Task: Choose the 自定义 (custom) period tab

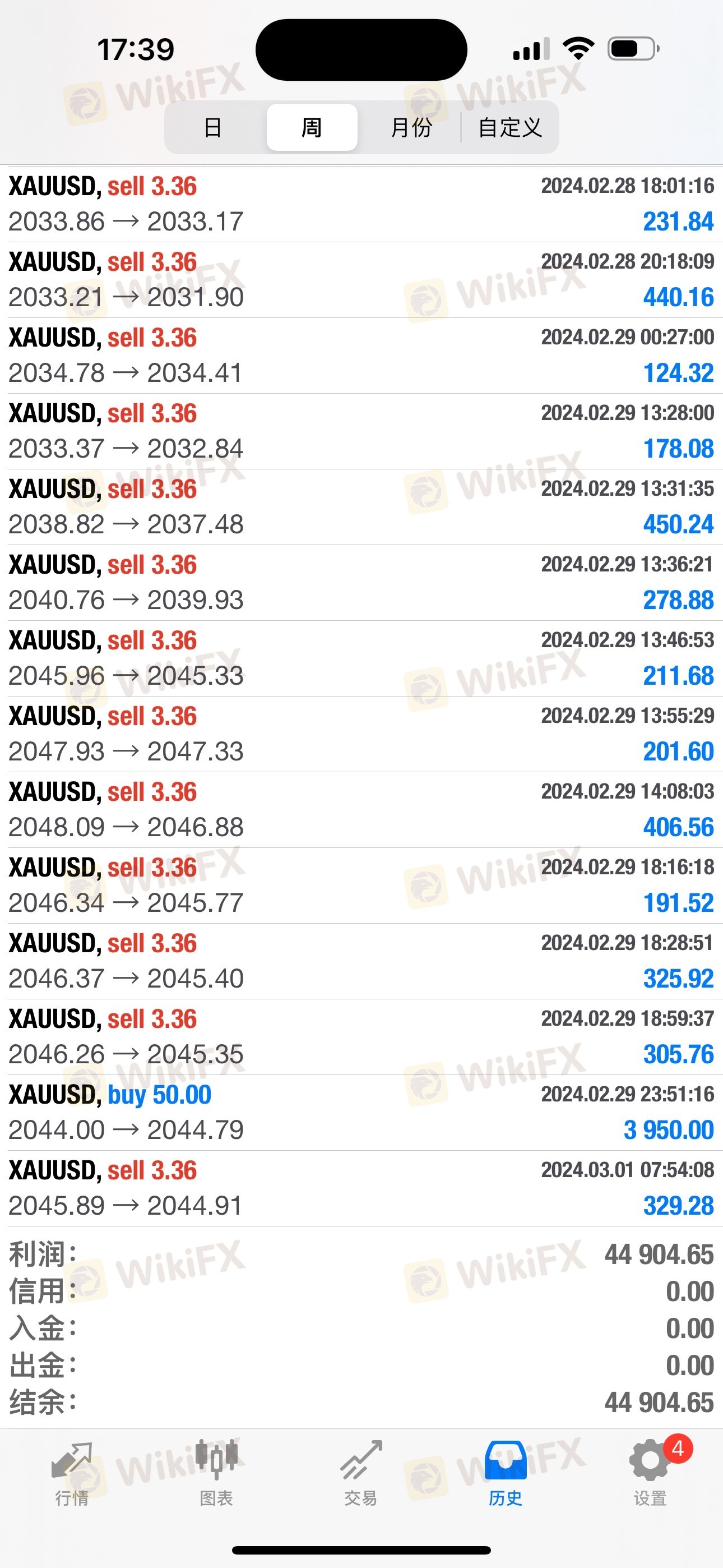Action: [510, 127]
